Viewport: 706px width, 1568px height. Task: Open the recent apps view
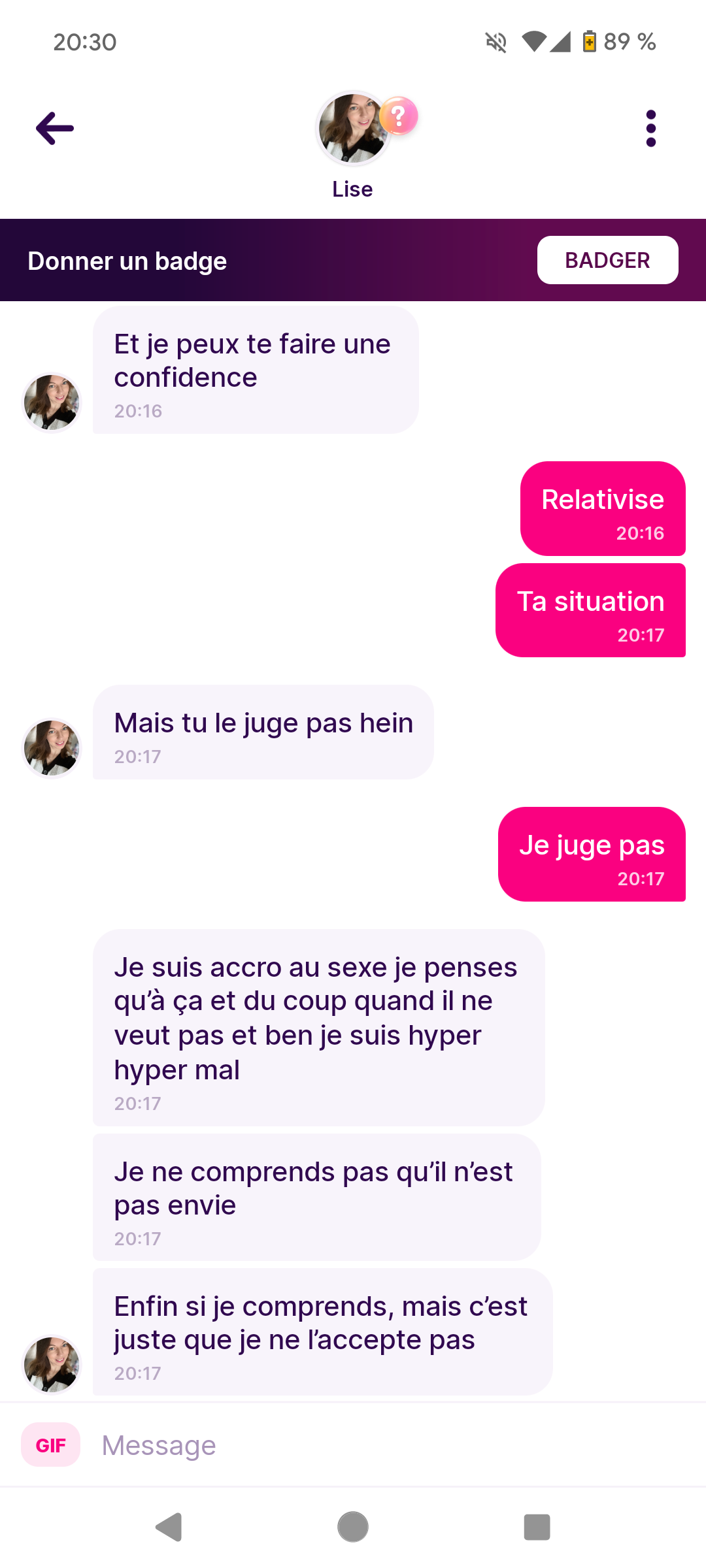point(537,1527)
